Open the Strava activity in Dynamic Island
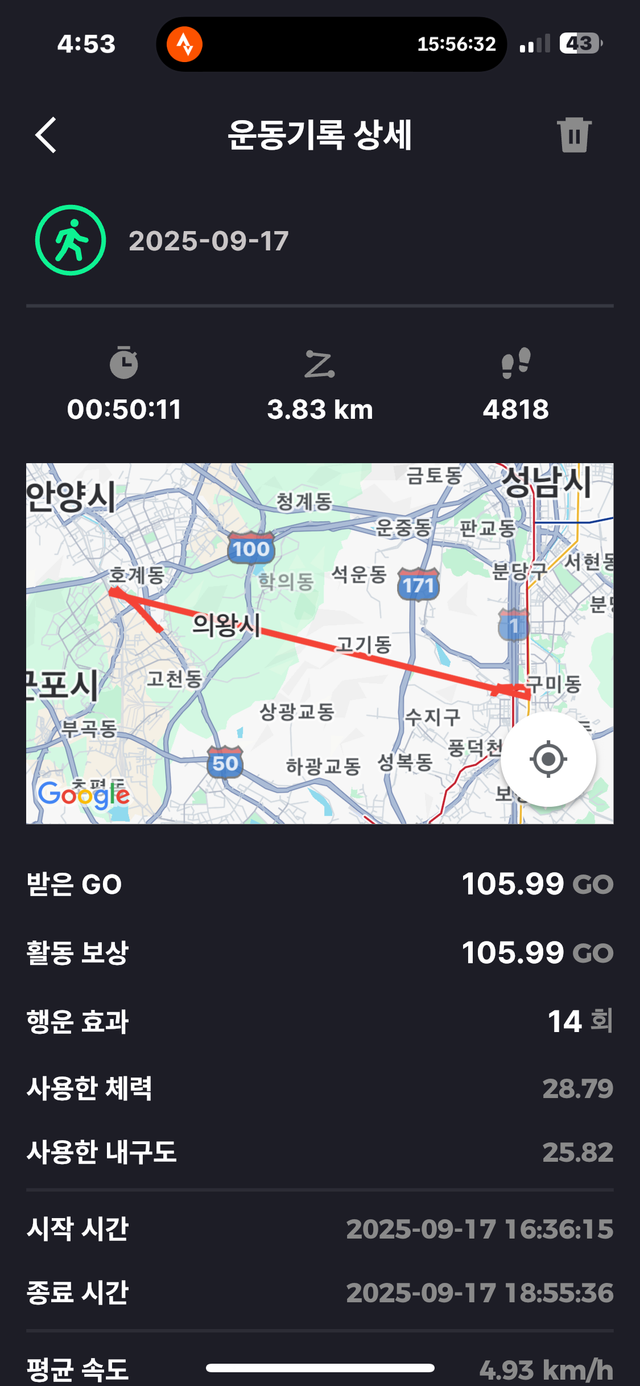 185,44
